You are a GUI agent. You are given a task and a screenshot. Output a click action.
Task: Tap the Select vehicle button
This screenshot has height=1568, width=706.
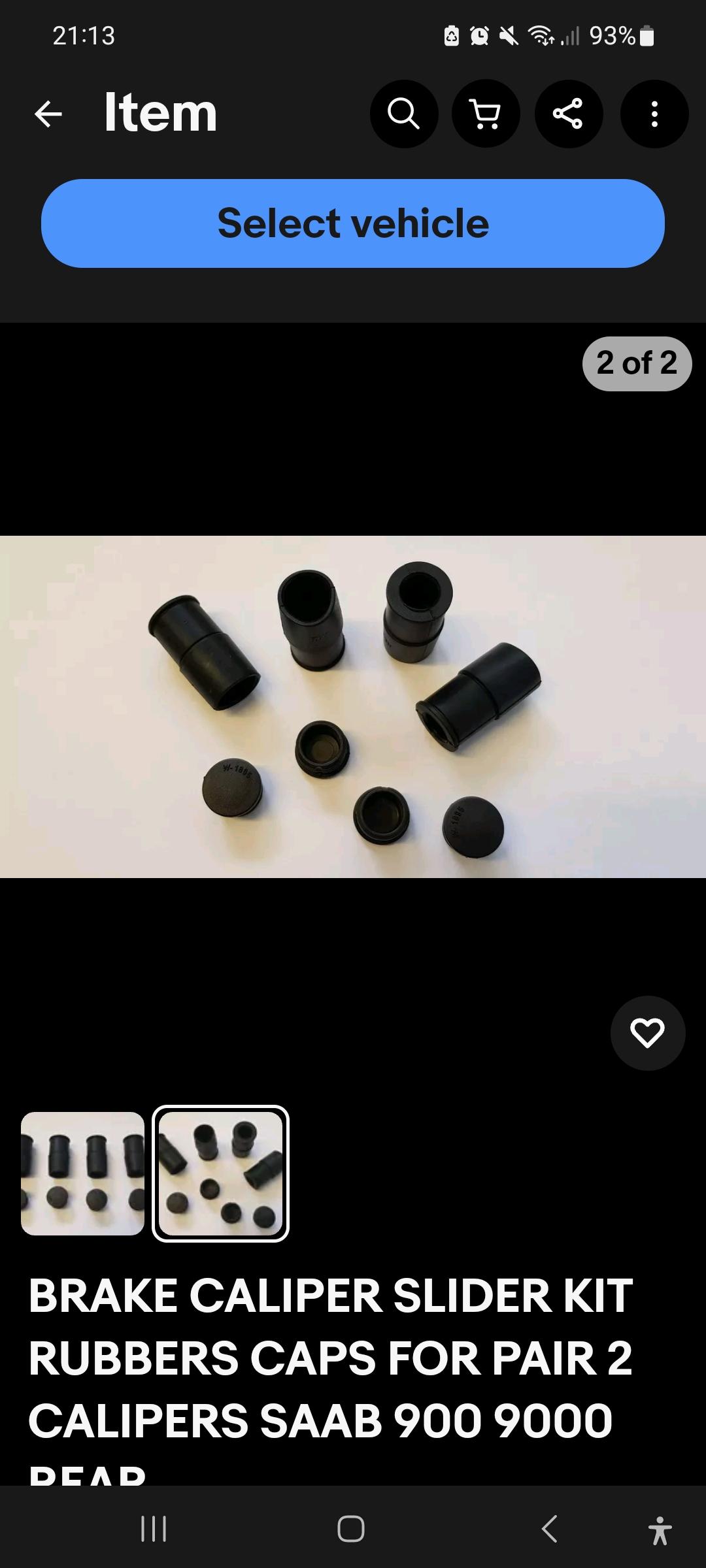click(353, 223)
